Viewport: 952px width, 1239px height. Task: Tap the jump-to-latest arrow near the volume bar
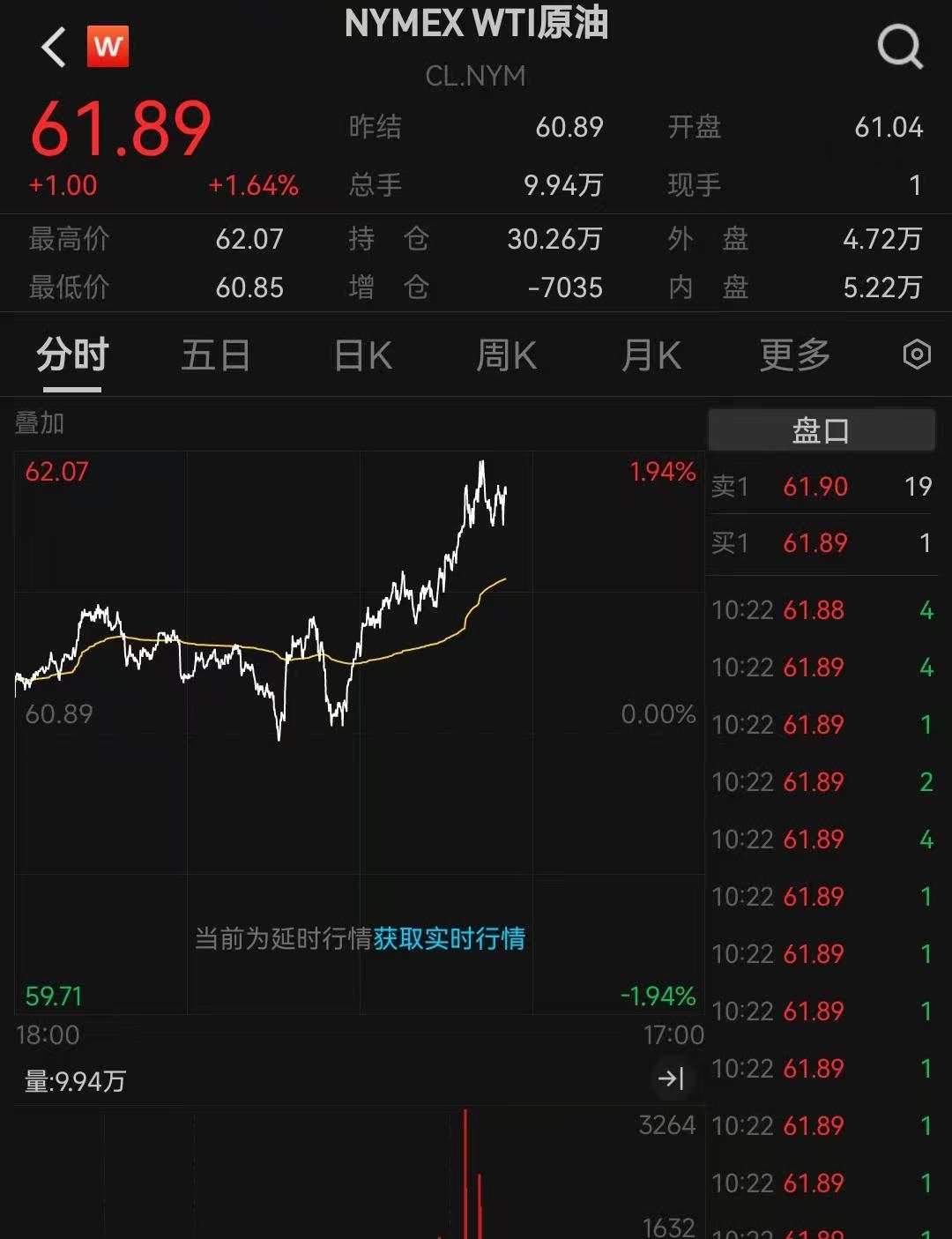(x=670, y=1079)
